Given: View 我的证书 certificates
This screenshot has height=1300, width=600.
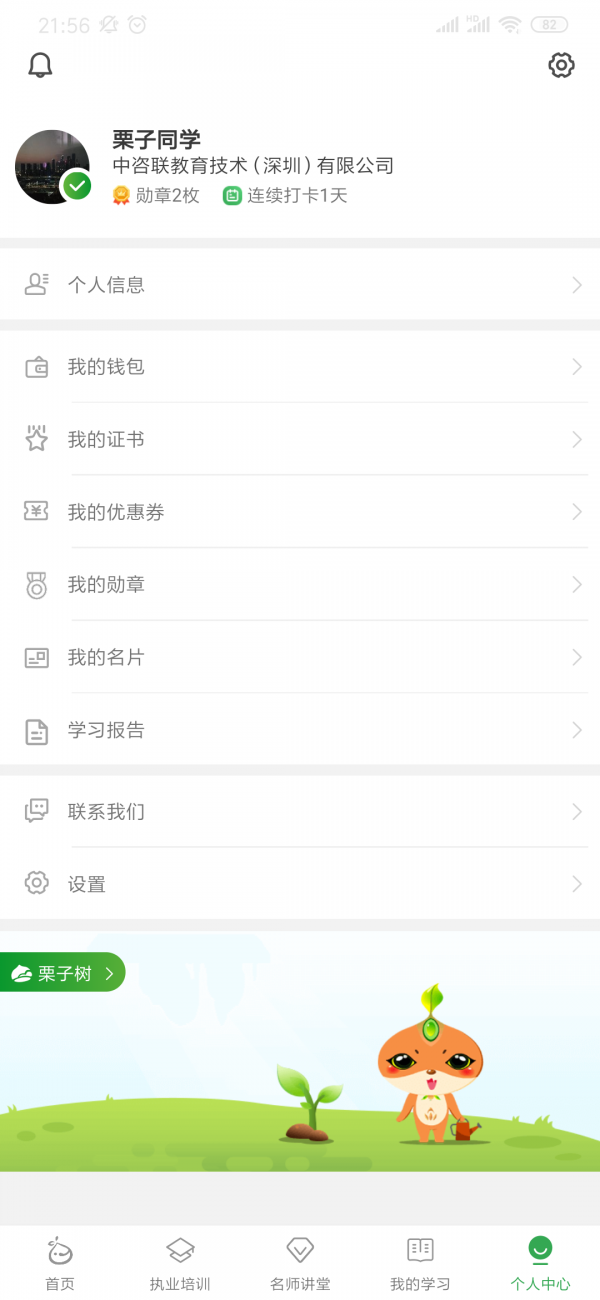Looking at the screenshot, I should tap(300, 439).
